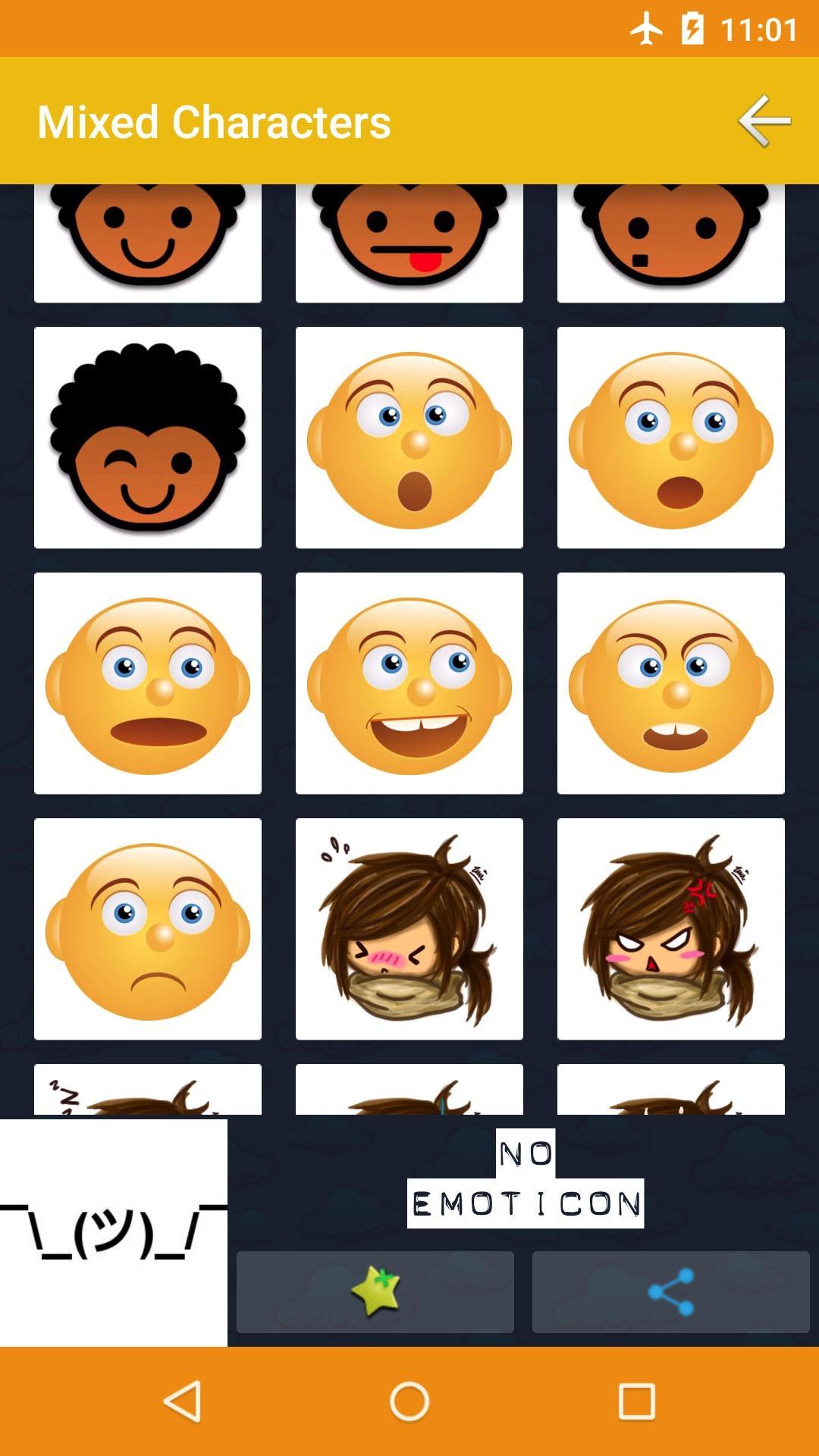This screenshot has height=1456, width=819.
Task: Select the angry yellow smiley with frowning brows
Action: tap(671, 683)
